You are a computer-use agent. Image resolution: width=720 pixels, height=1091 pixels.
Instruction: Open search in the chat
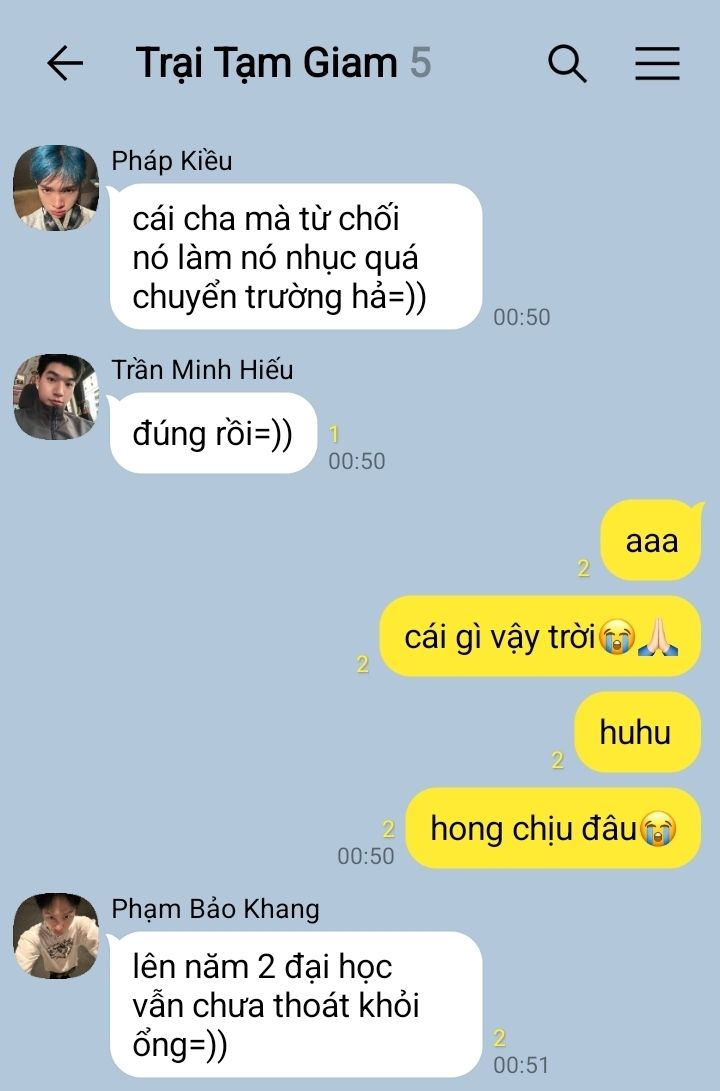pos(567,64)
